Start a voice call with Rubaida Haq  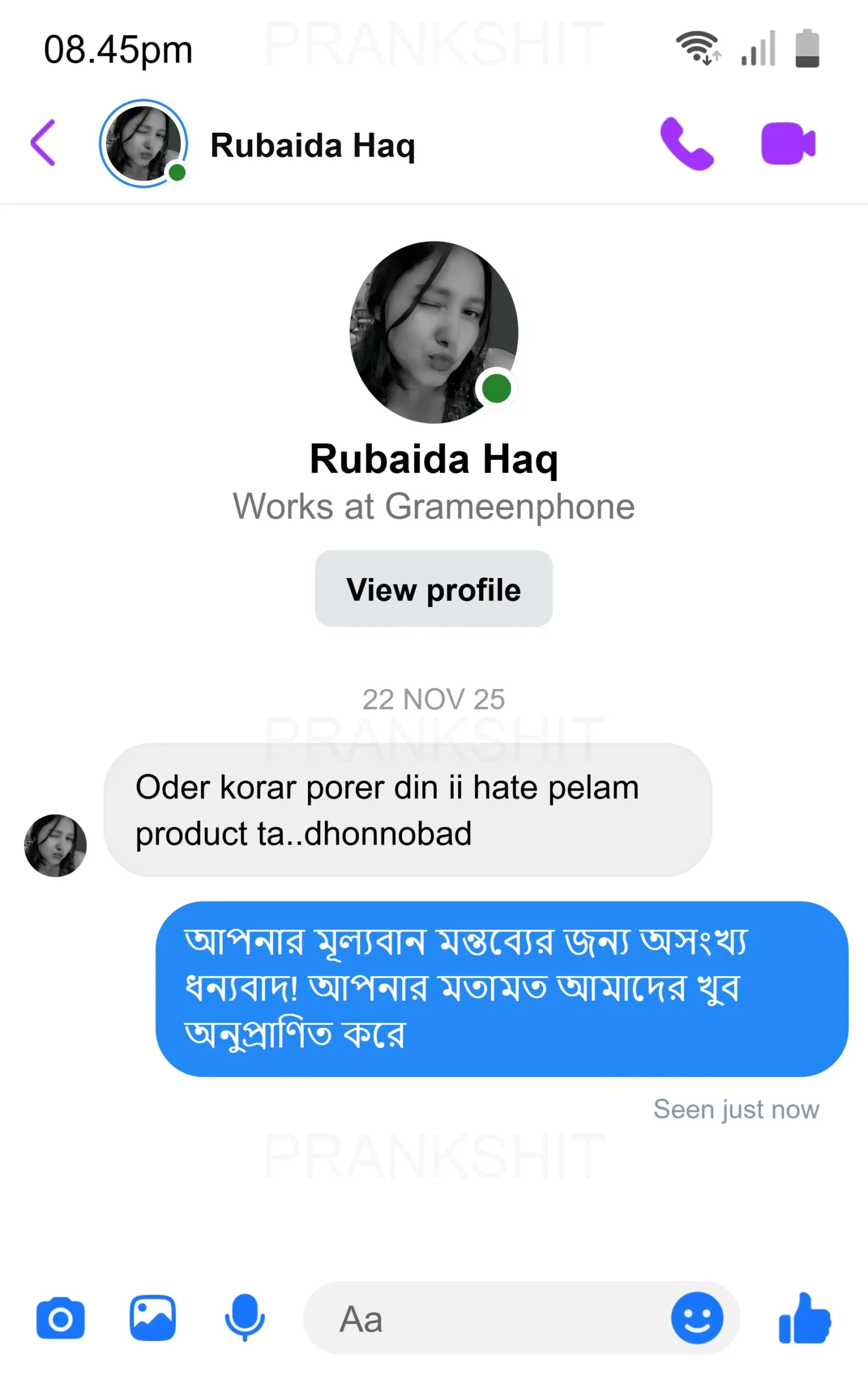686,144
